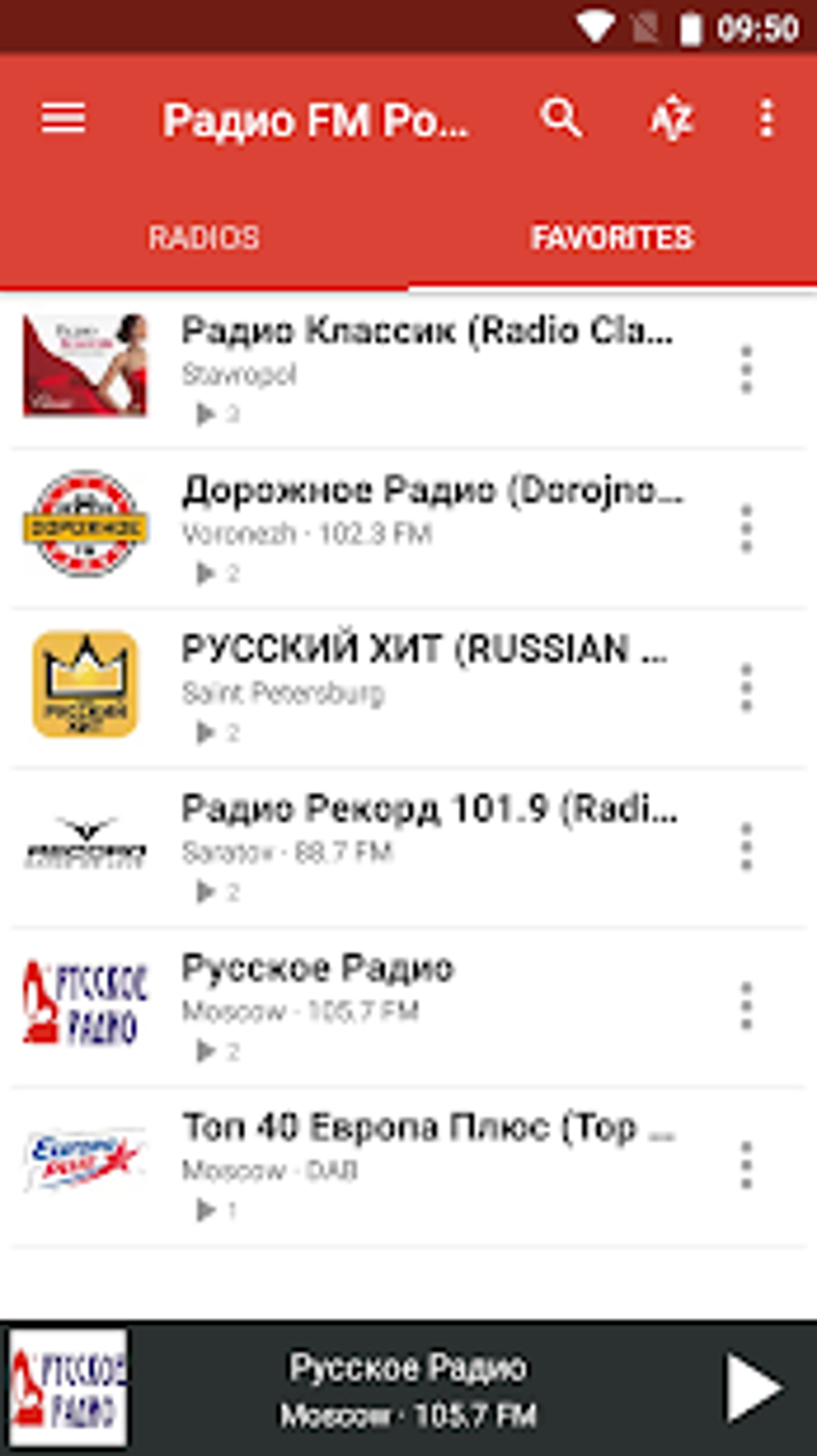817x1456 pixels.
Task: Select the Favorites tab
Action: 613,237
